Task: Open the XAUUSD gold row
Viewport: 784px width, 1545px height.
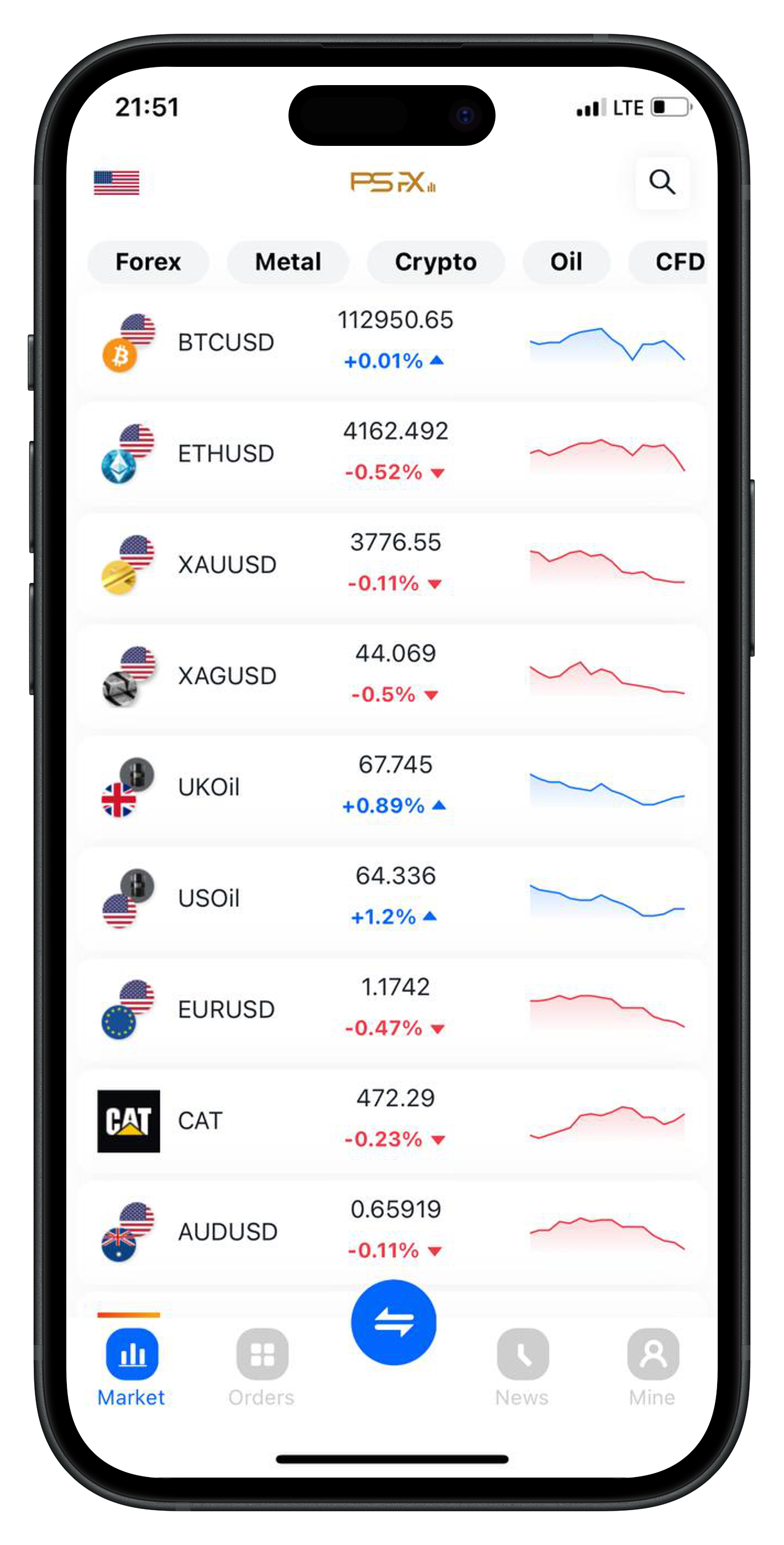Action: click(x=391, y=564)
